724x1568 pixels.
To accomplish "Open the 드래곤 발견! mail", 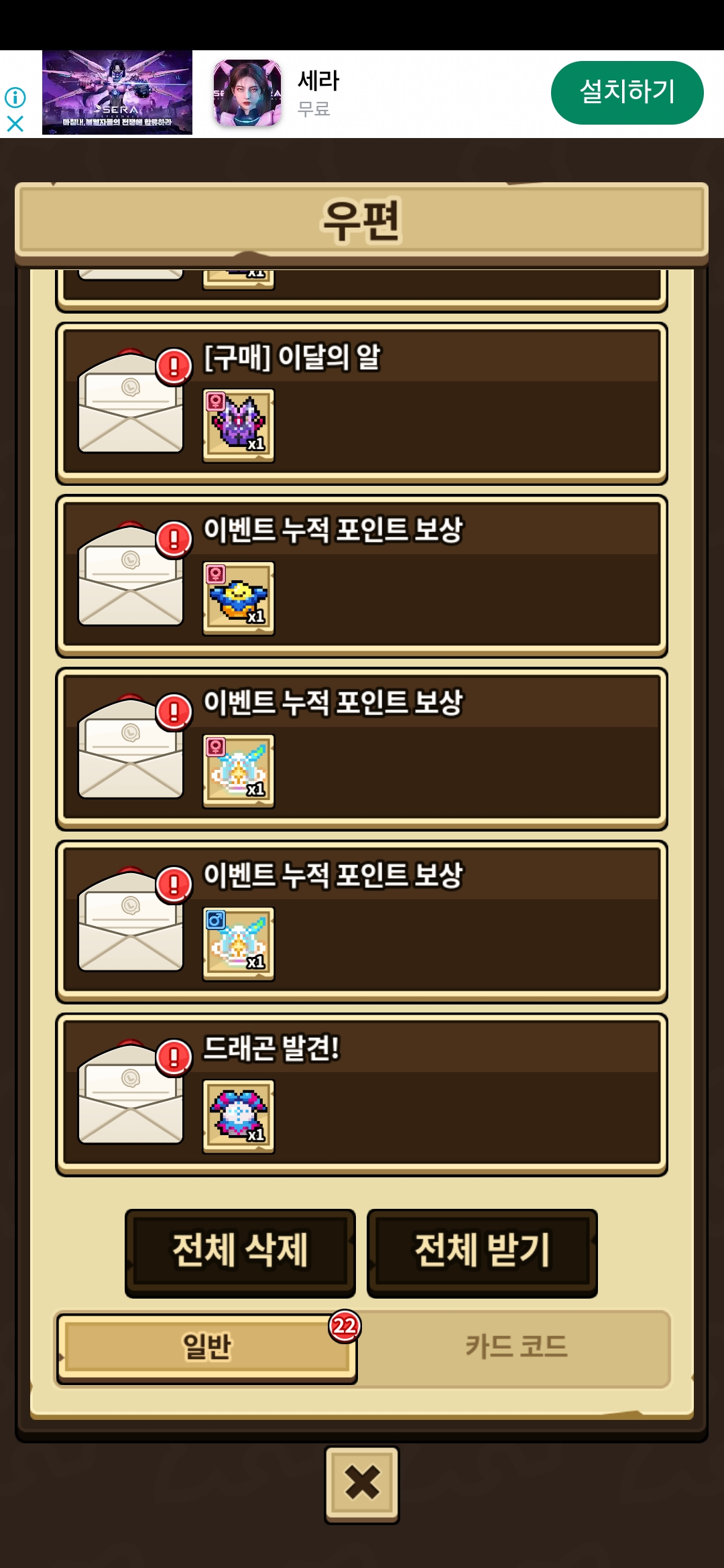I will click(x=361, y=1094).
